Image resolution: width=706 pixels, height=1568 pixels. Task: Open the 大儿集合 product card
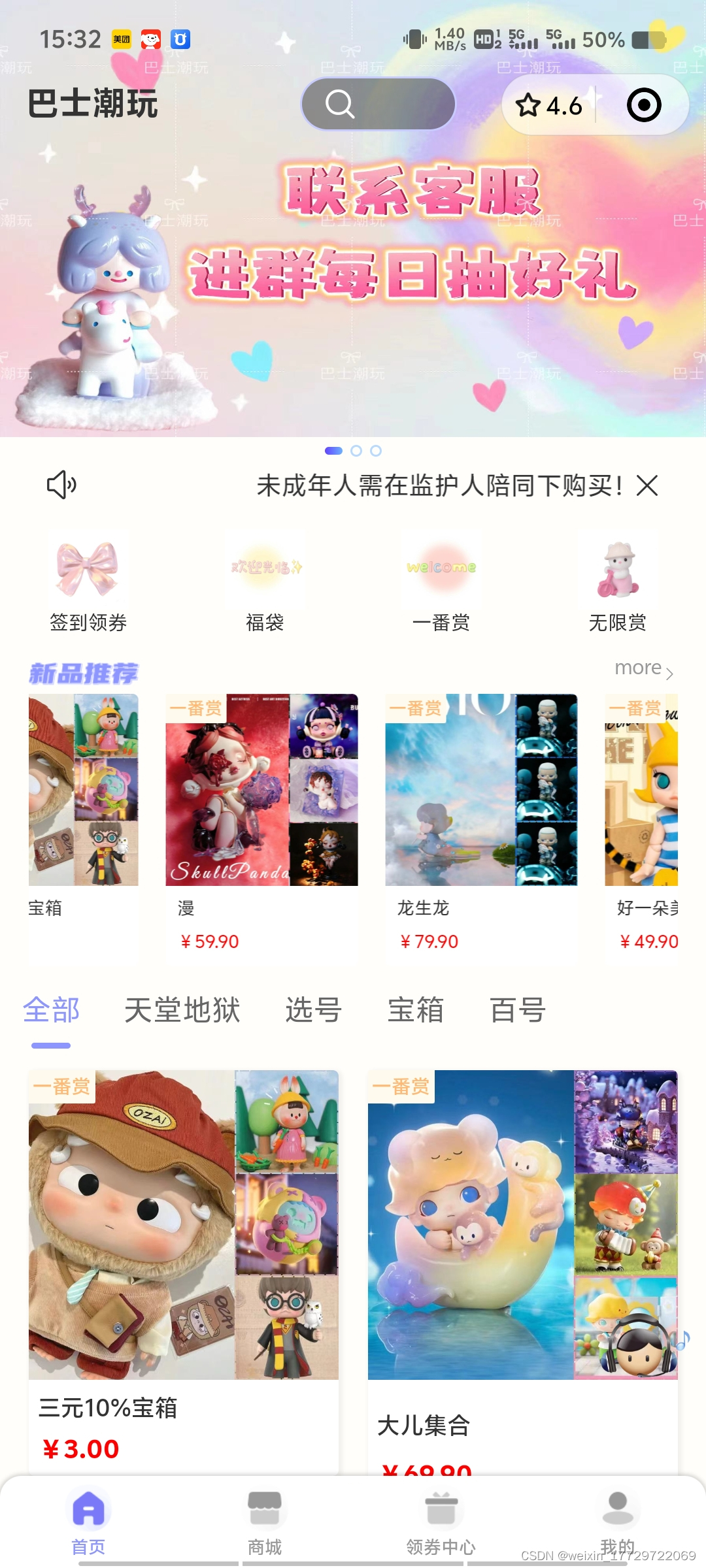click(x=523, y=1271)
